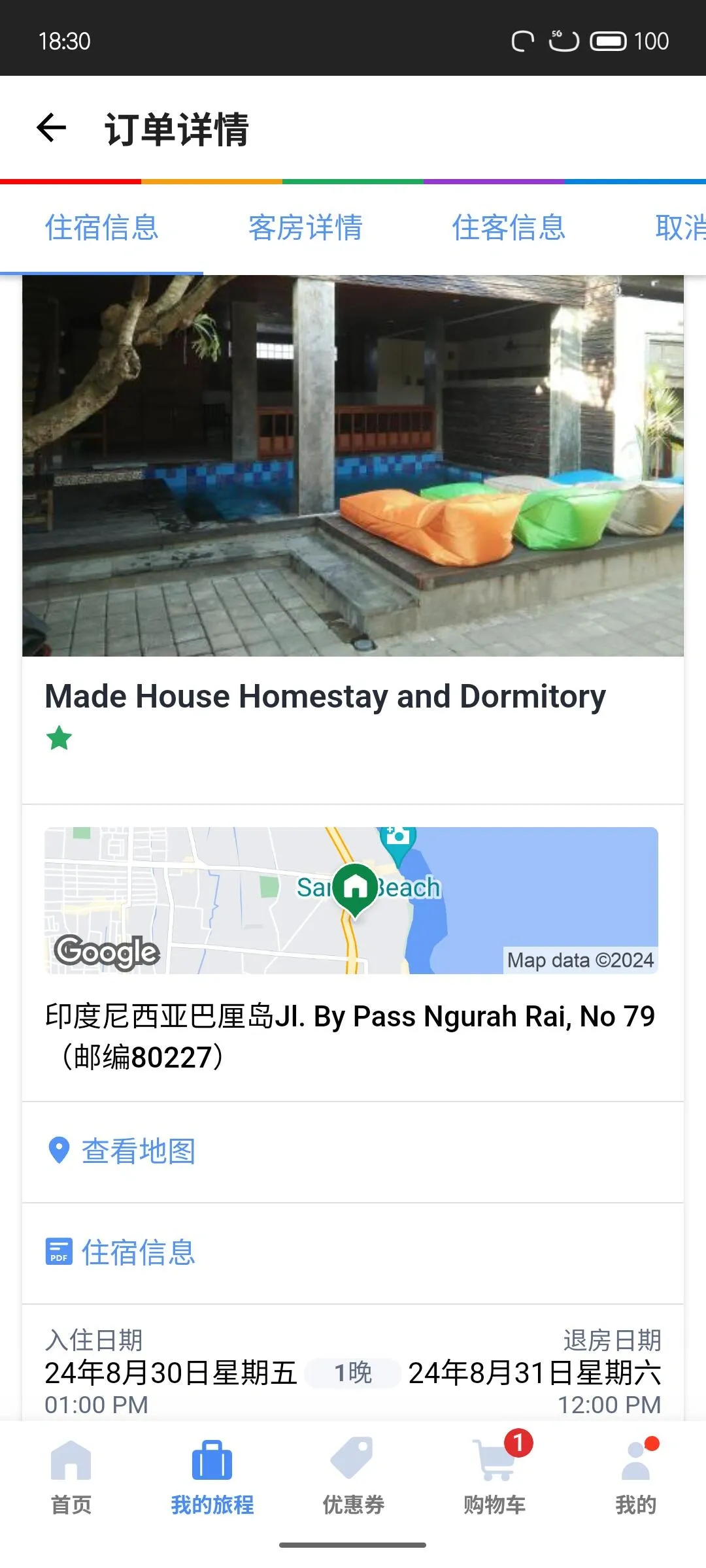Open the 客房详情 tab

pos(305,228)
